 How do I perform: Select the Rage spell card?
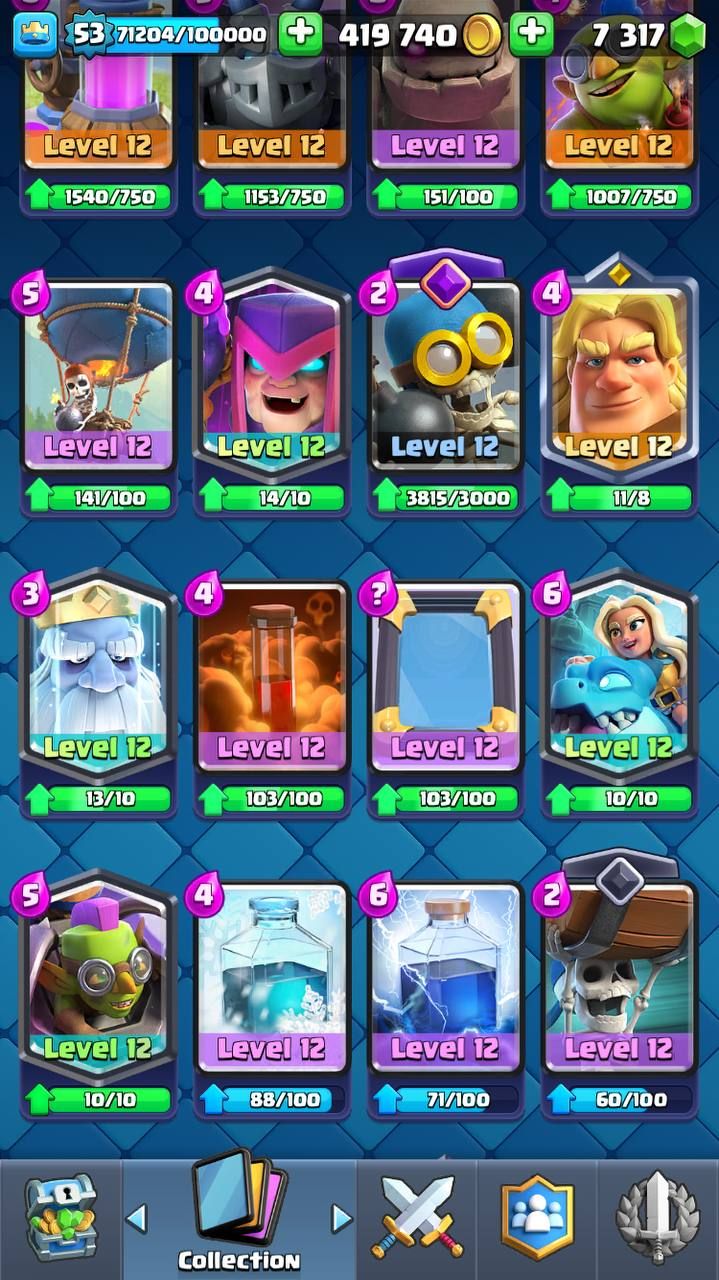(x=271, y=677)
